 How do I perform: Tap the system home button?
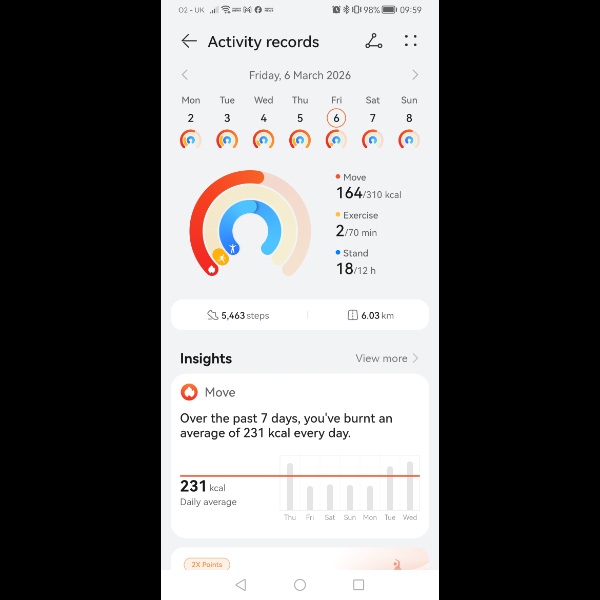300,584
